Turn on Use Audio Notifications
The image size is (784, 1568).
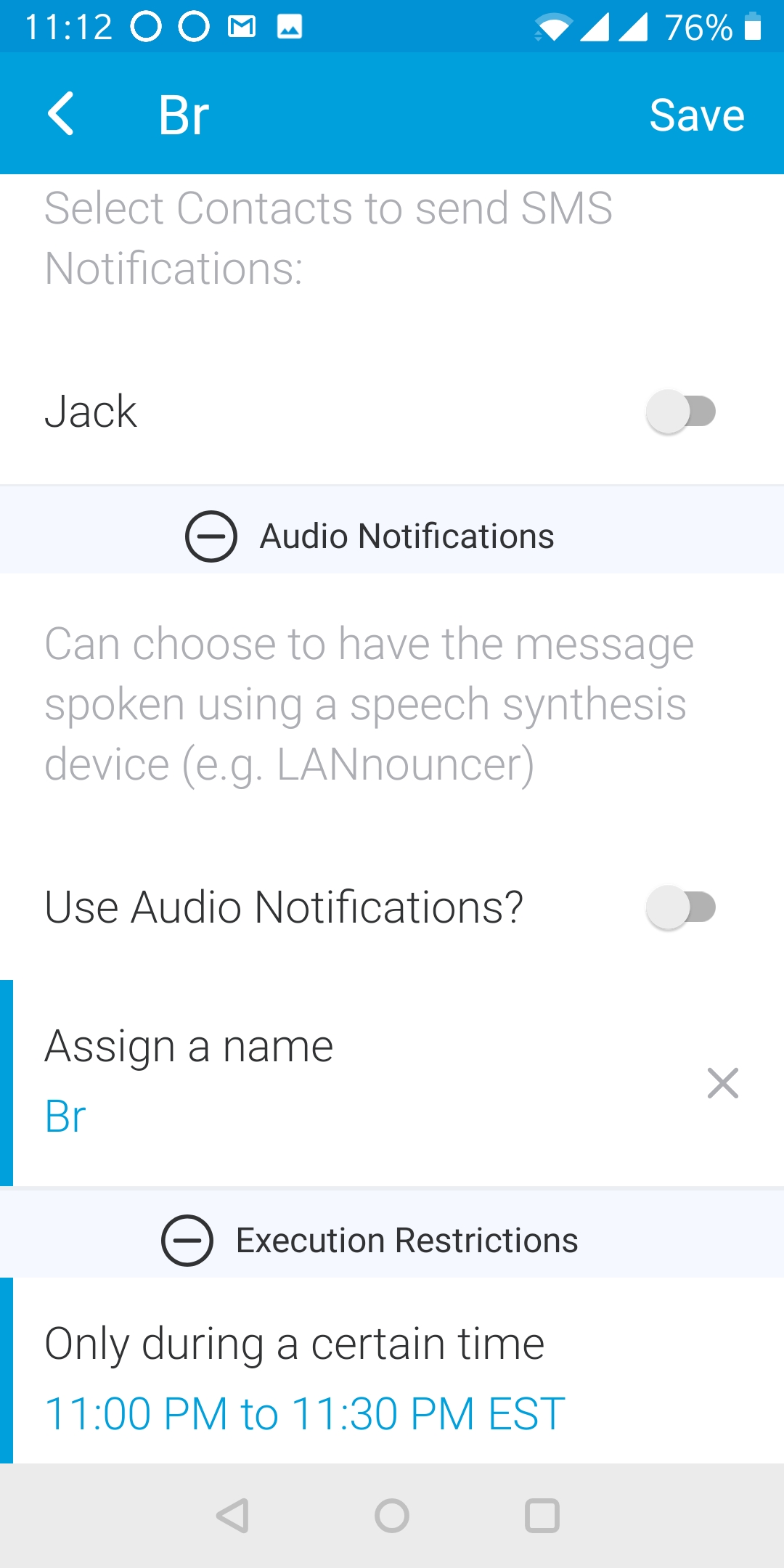pos(681,907)
